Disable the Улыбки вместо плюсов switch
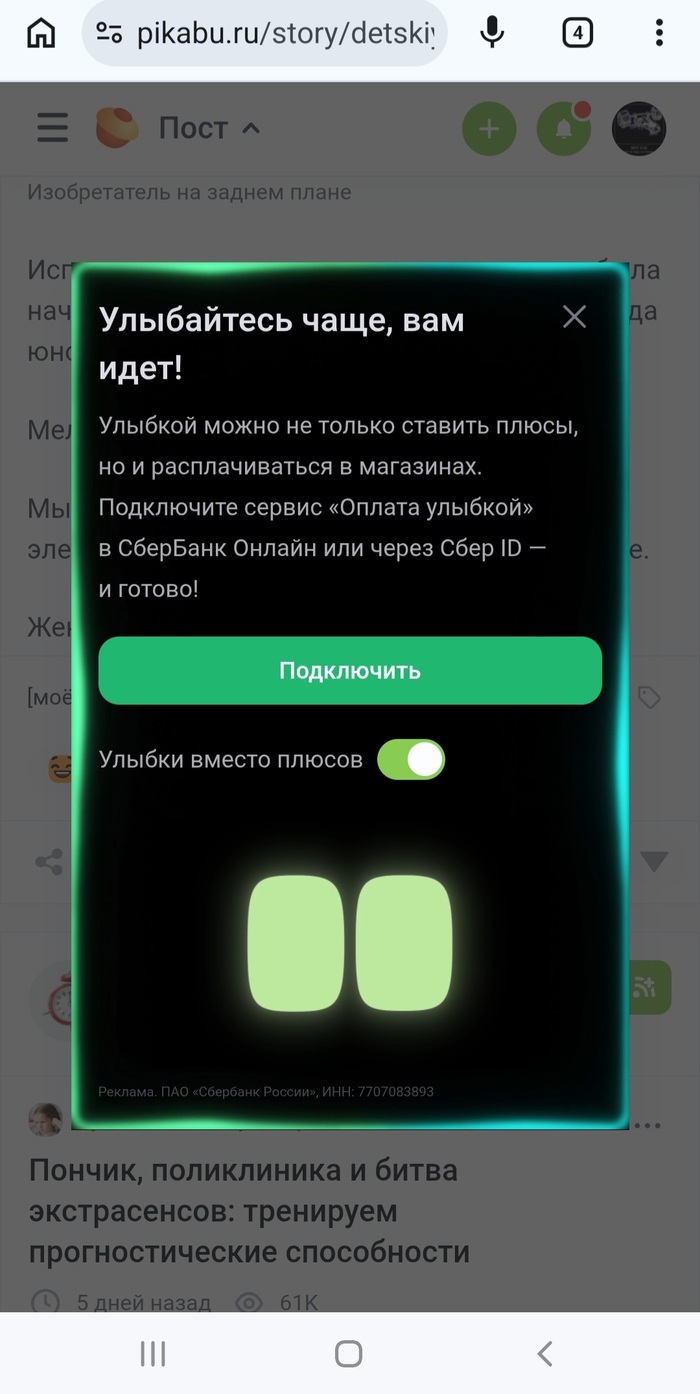 pos(411,760)
